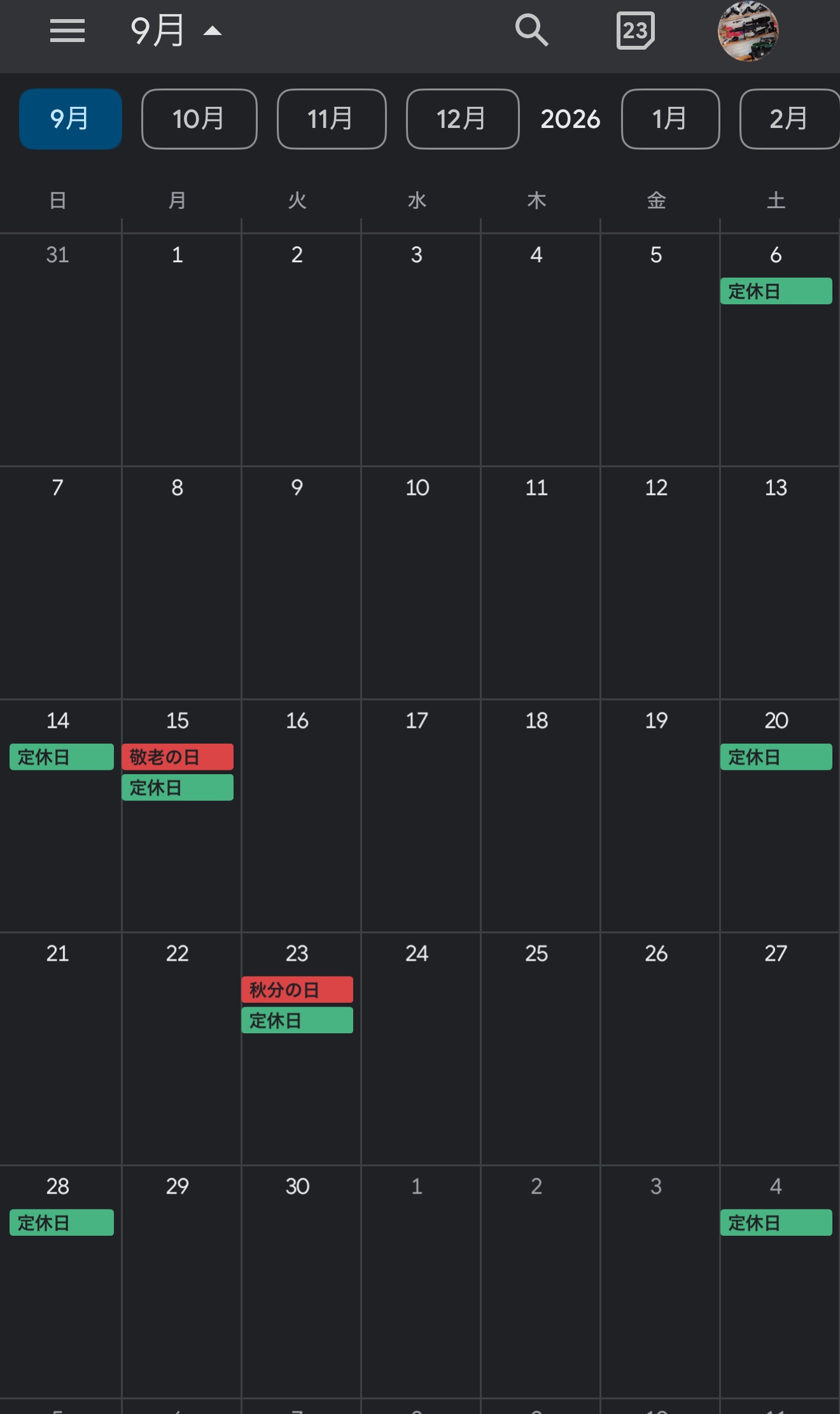Image resolution: width=840 pixels, height=1414 pixels.
Task: Open the 定休日 event on the 14th
Action: pyautogui.click(x=62, y=757)
